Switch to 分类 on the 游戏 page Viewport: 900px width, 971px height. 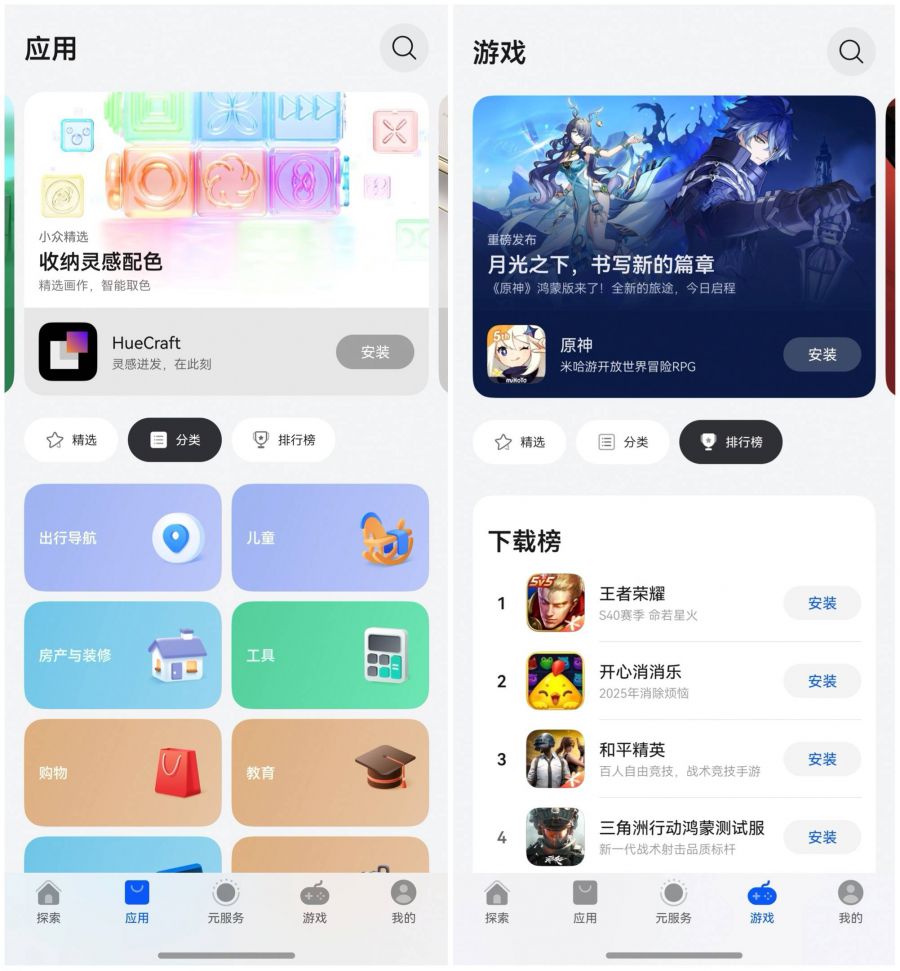(x=623, y=442)
